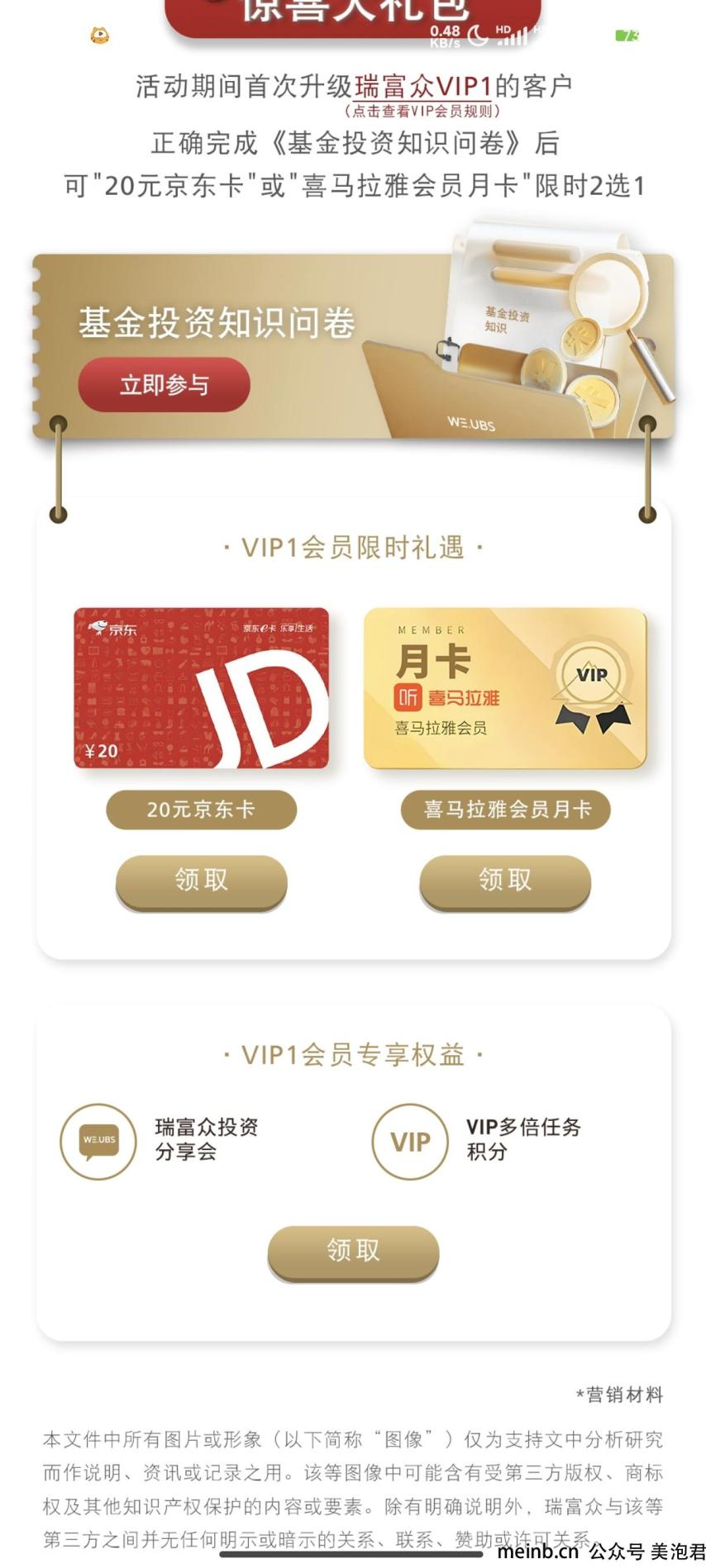The image size is (706, 1568).
Task: Claim the 20元京东卡 reward
Action: pos(201,881)
